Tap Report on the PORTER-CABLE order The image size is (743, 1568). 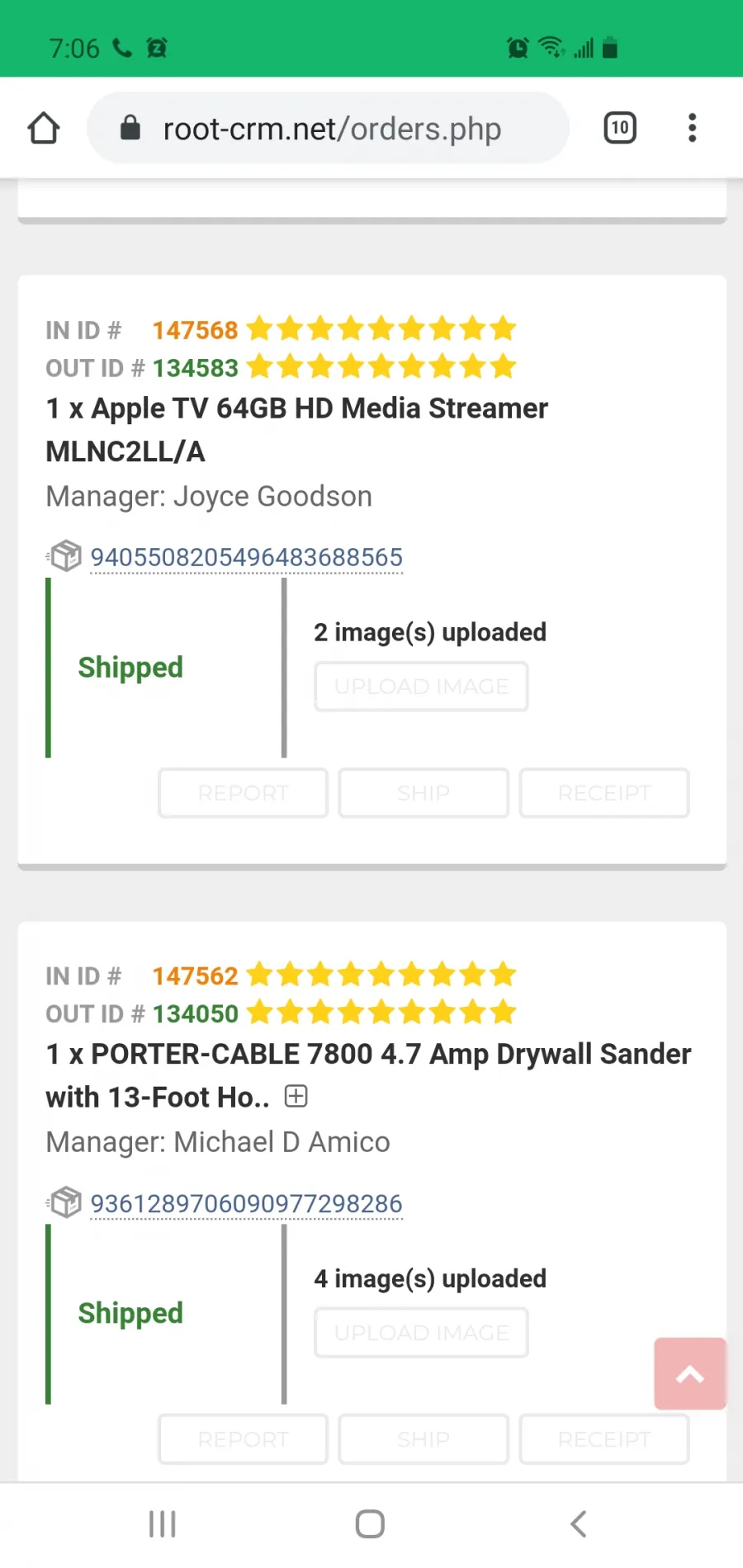click(243, 1439)
